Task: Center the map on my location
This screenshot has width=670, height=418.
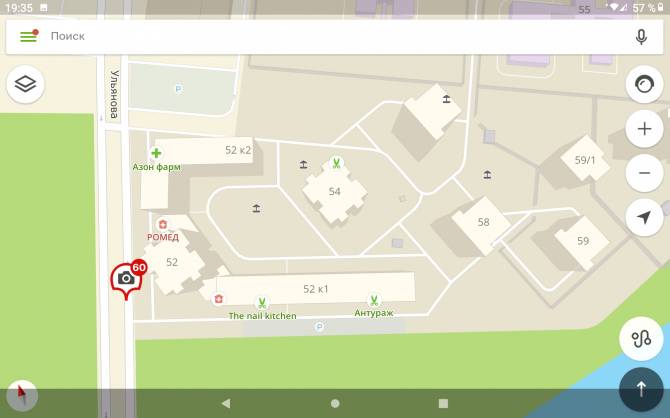Action: click(644, 217)
